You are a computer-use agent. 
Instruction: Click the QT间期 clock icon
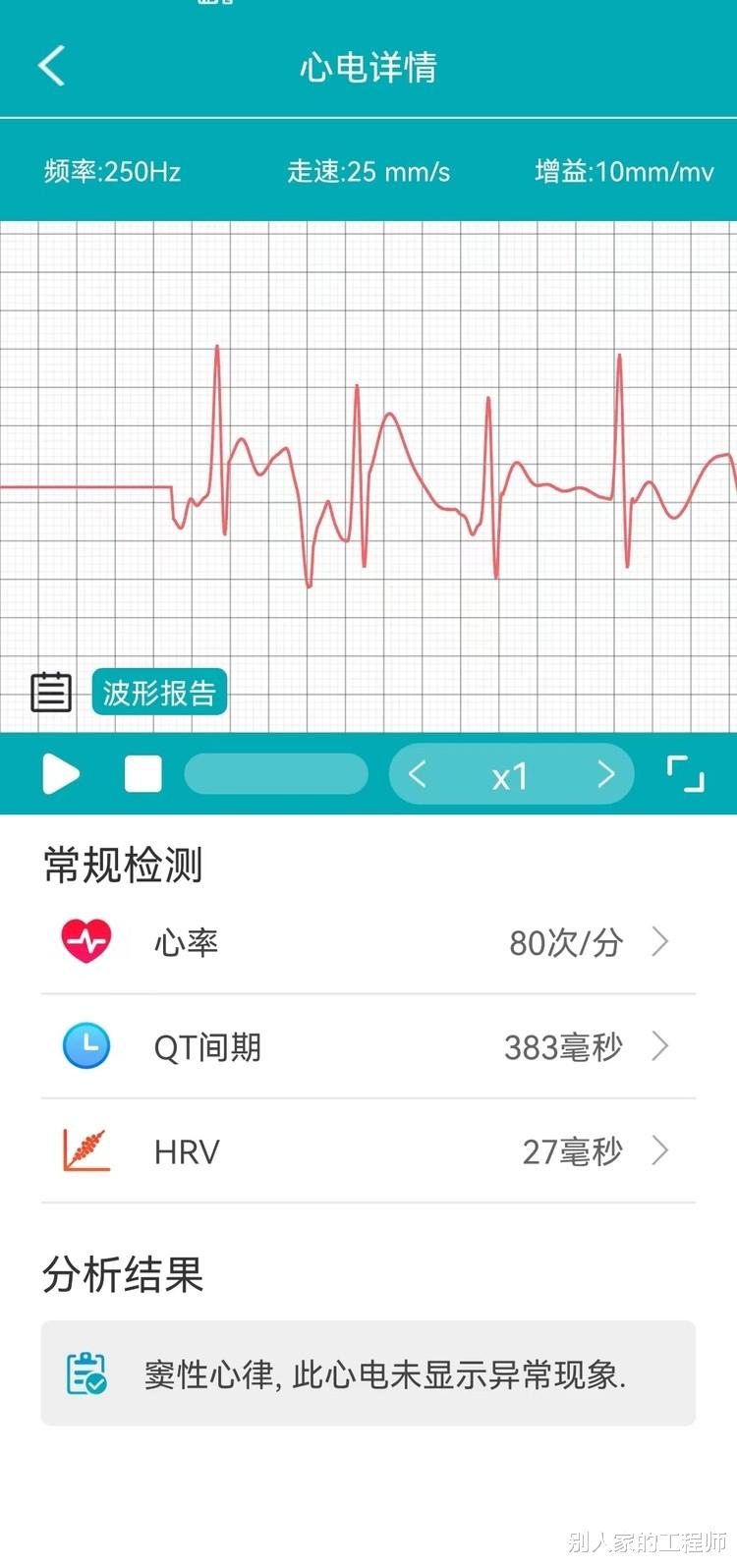[86, 1046]
